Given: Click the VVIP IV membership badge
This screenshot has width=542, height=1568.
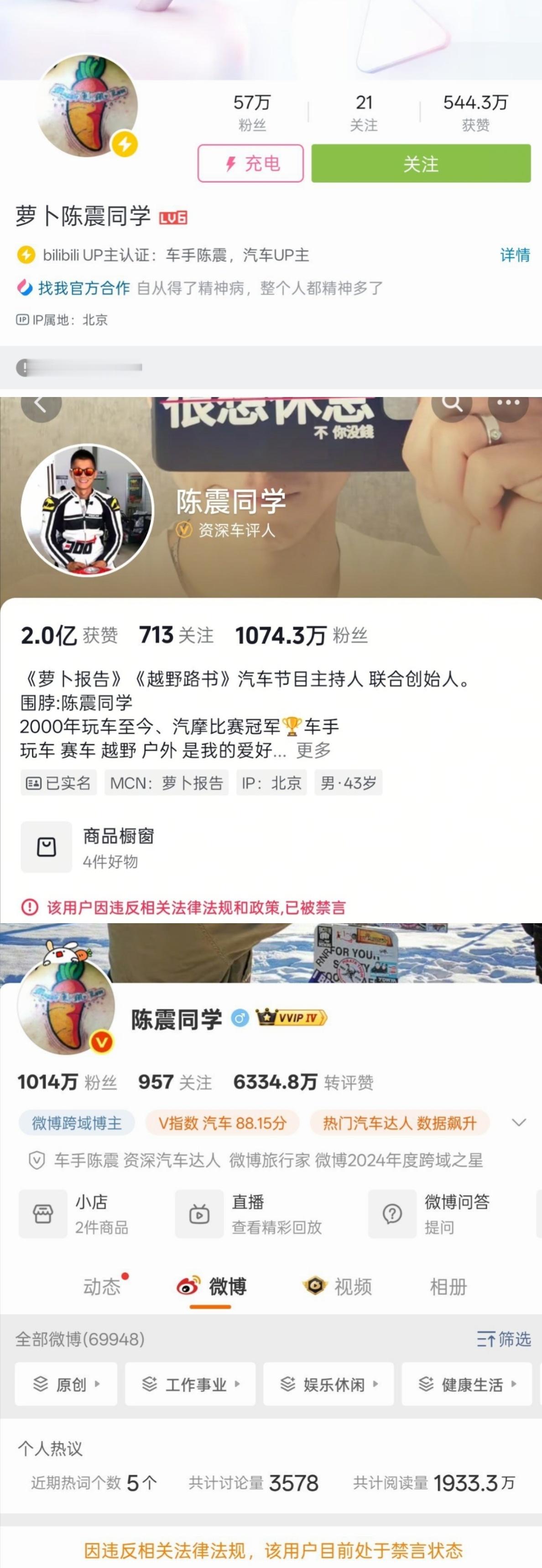Looking at the screenshot, I should click(x=291, y=1017).
